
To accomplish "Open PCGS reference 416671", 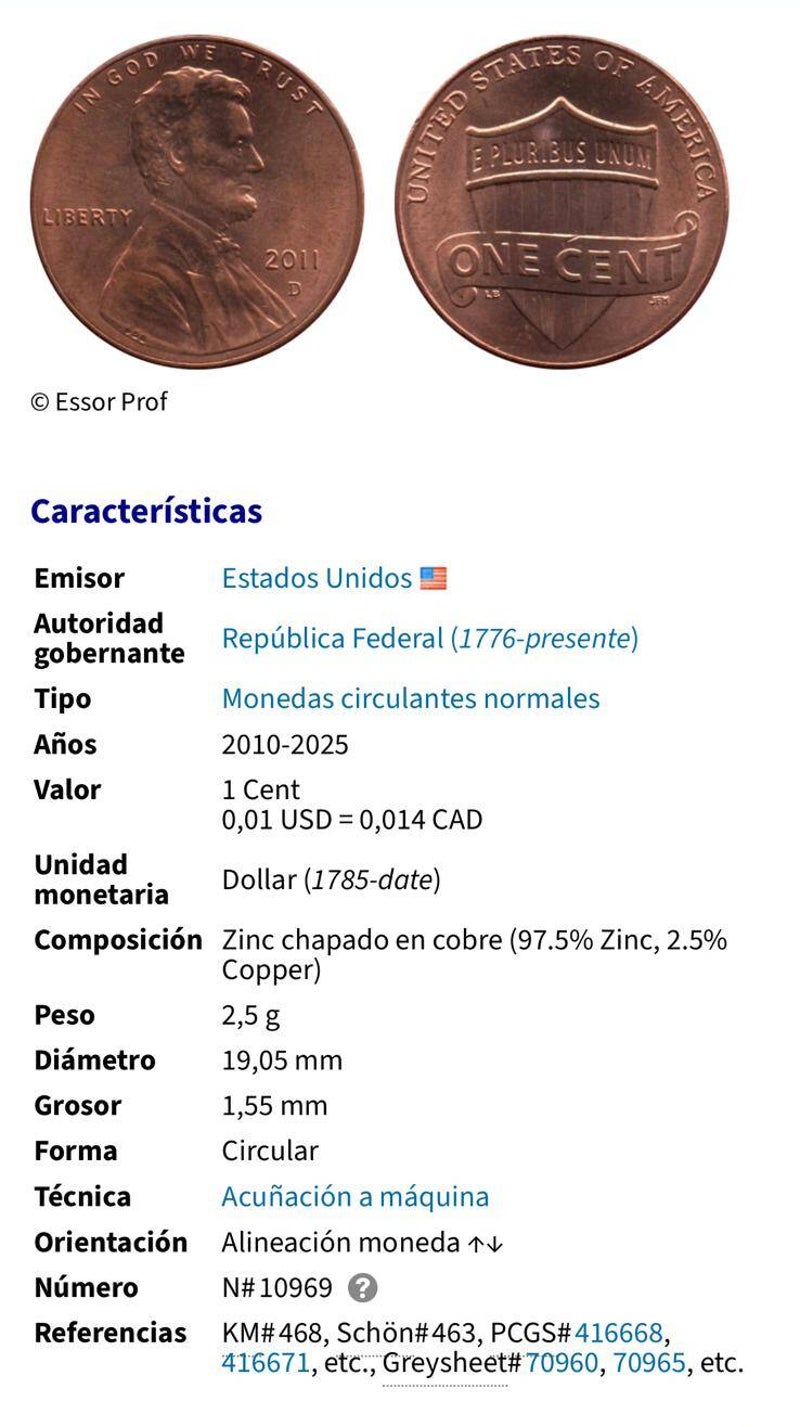I will (265, 1363).
